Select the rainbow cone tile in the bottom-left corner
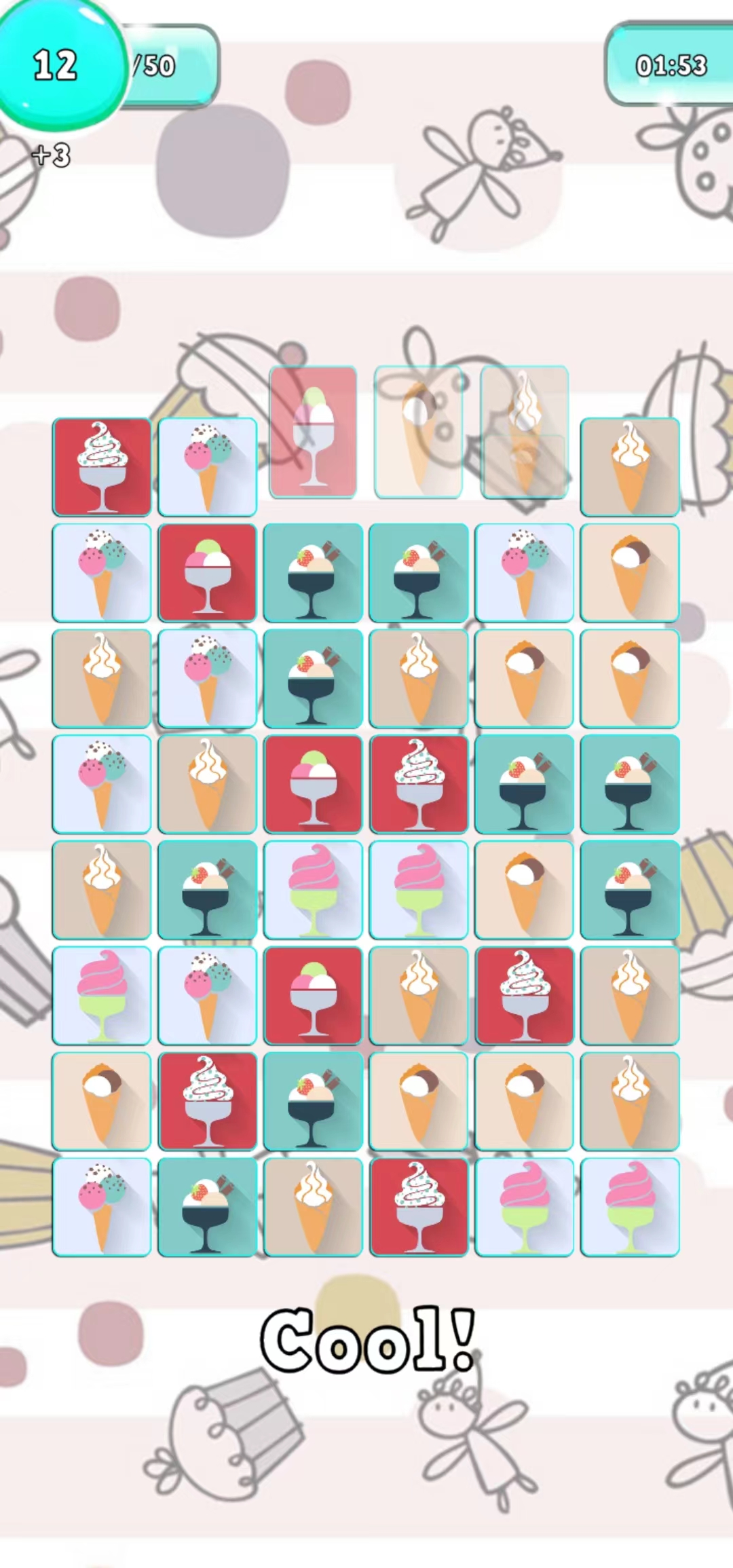Screen dimensions: 733x1568 point(102,1207)
